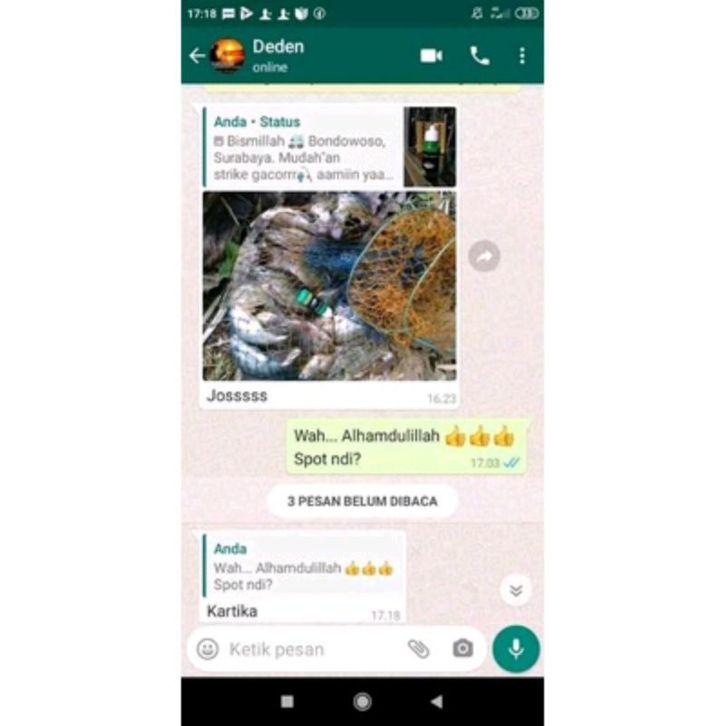Viewport: 726px width, 726px height.
Task: Attach a file to the message
Action: [x=418, y=649]
